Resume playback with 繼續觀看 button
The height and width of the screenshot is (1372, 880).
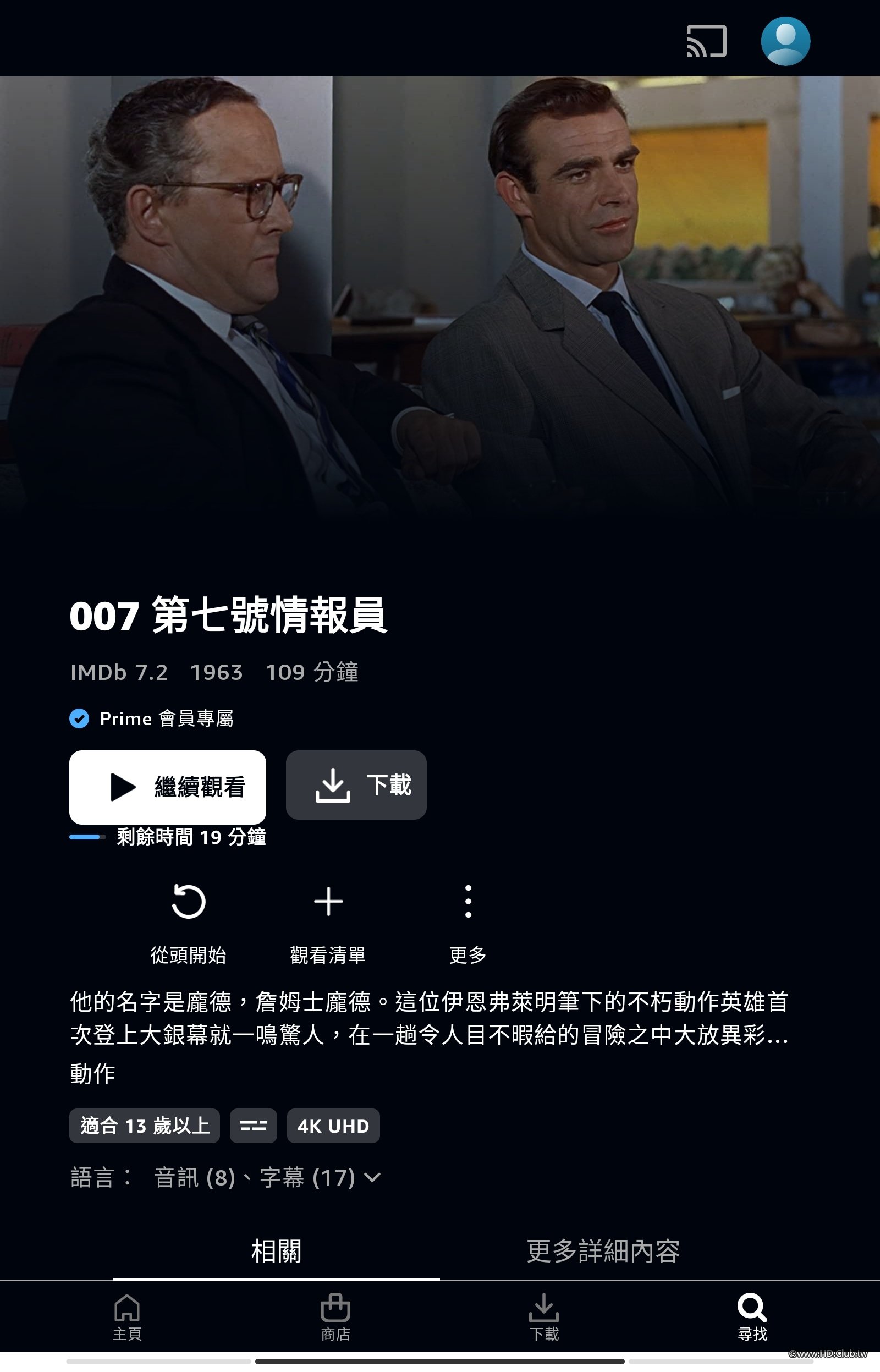(167, 786)
